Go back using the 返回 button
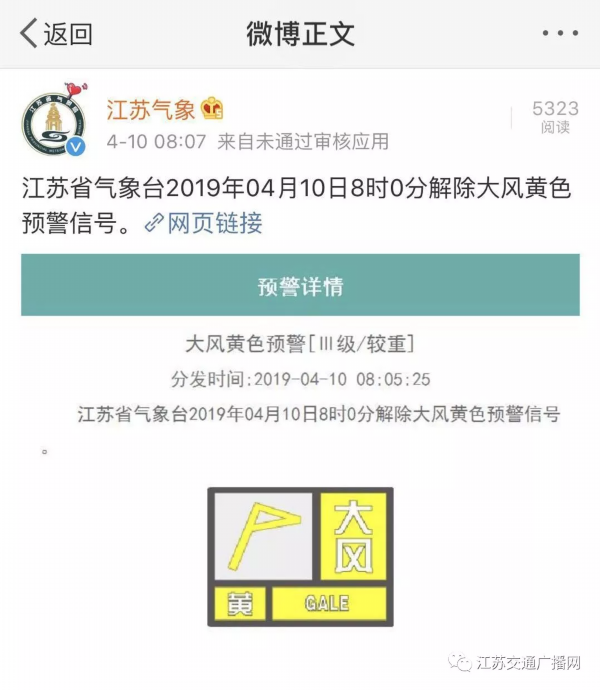Image resolution: width=600 pixels, height=690 pixels. pyautogui.click(x=55, y=33)
